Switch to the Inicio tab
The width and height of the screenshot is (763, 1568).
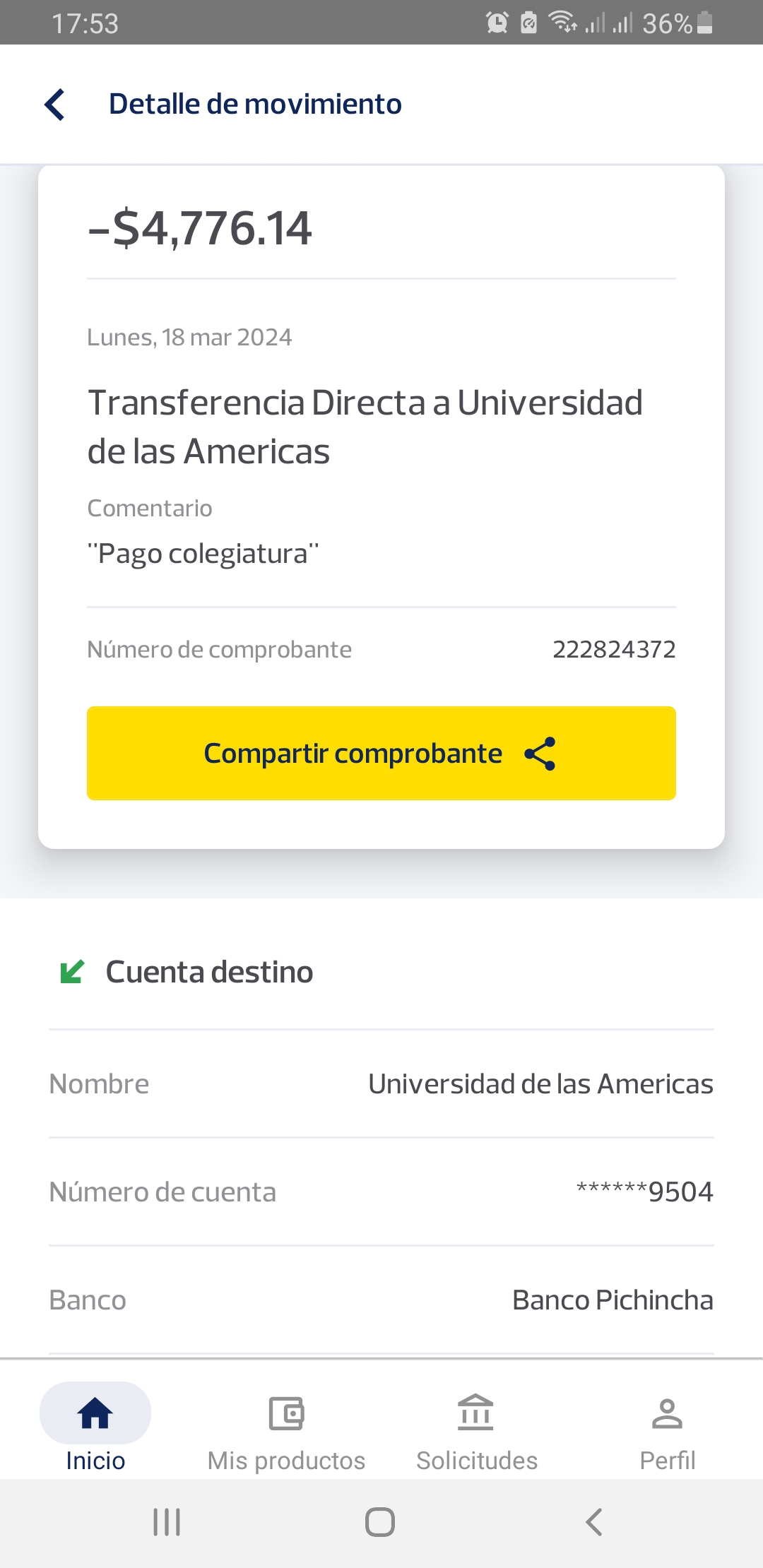pos(95,1428)
